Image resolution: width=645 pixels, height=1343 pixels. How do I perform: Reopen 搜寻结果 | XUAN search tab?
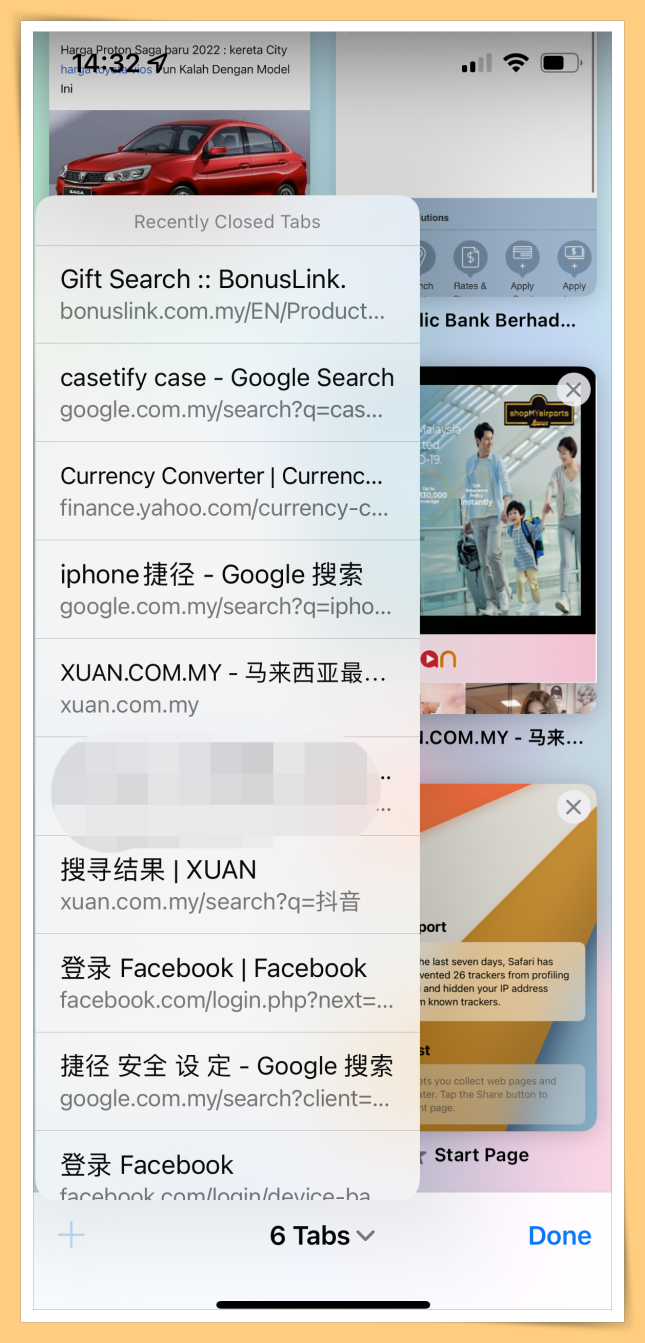(226, 884)
